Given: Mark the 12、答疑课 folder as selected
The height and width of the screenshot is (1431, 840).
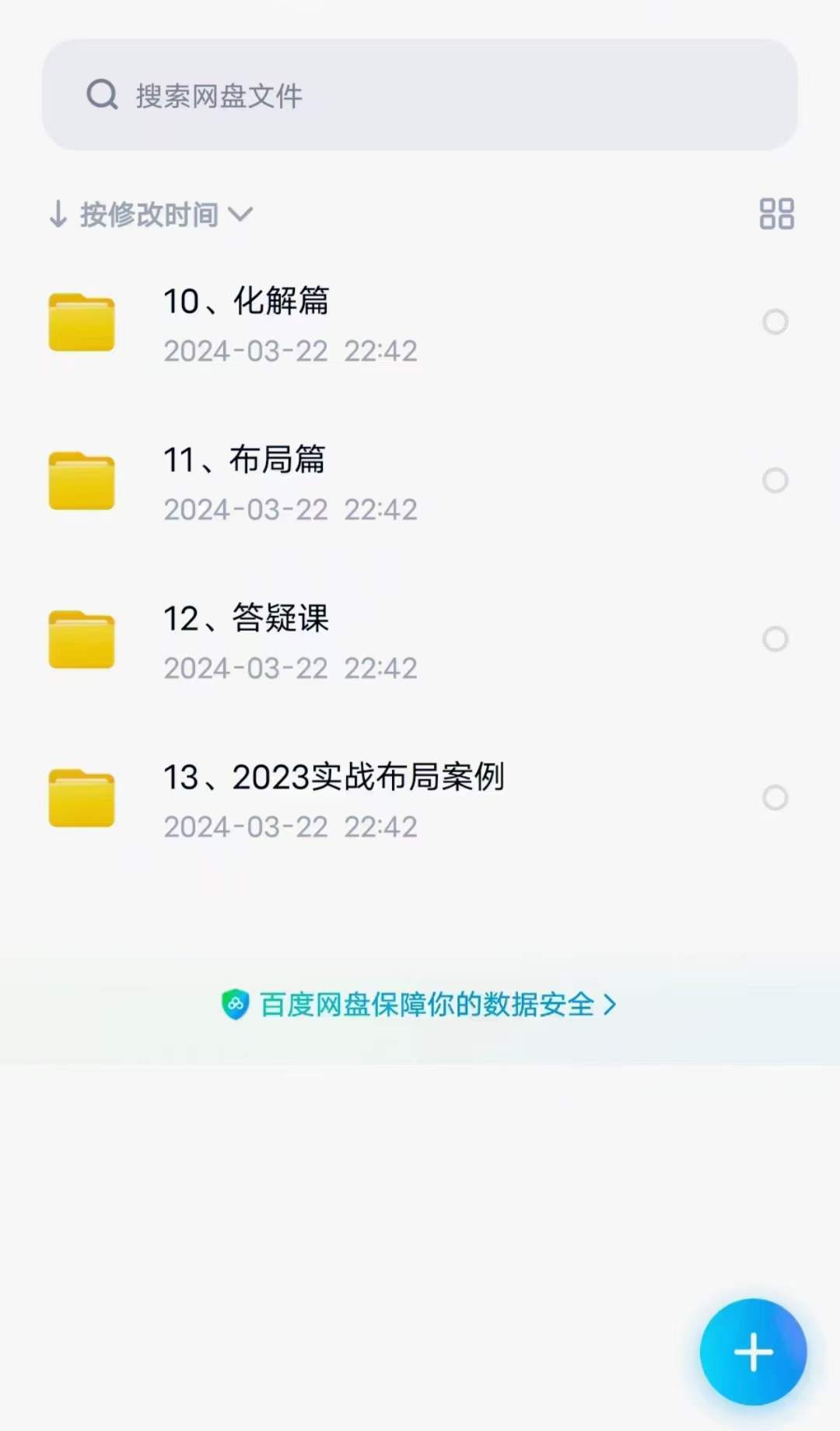Looking at the screenshot, I should (x=775, y=639).
